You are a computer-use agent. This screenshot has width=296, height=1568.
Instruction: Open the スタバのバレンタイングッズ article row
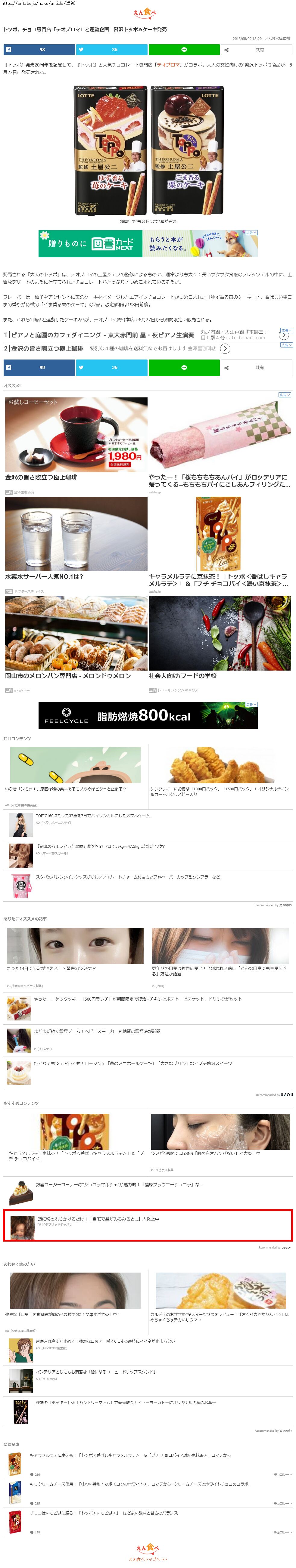coord(127,877)
